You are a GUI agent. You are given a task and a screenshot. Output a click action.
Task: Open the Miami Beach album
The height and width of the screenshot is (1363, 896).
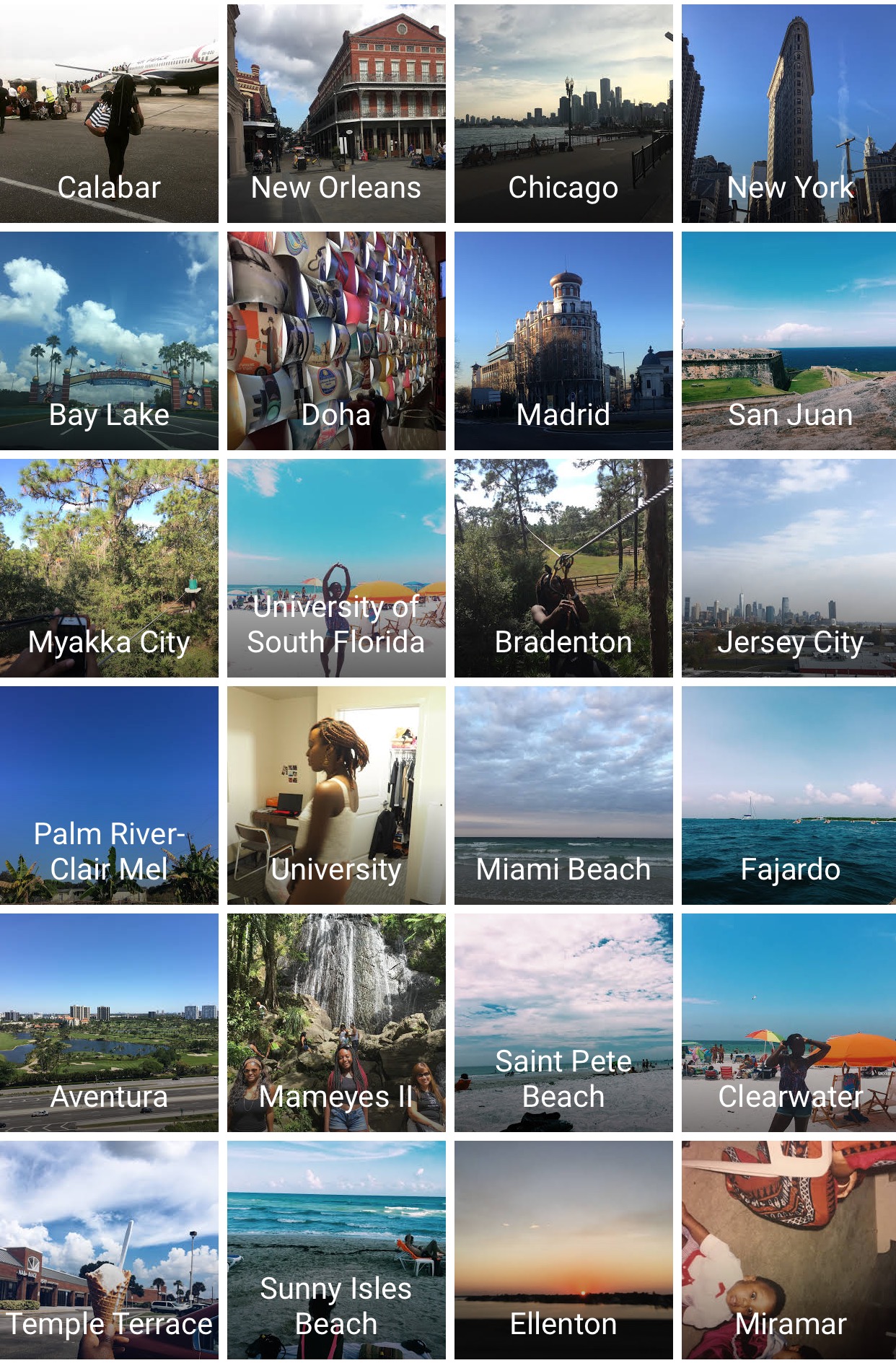[x=563, y=795]
